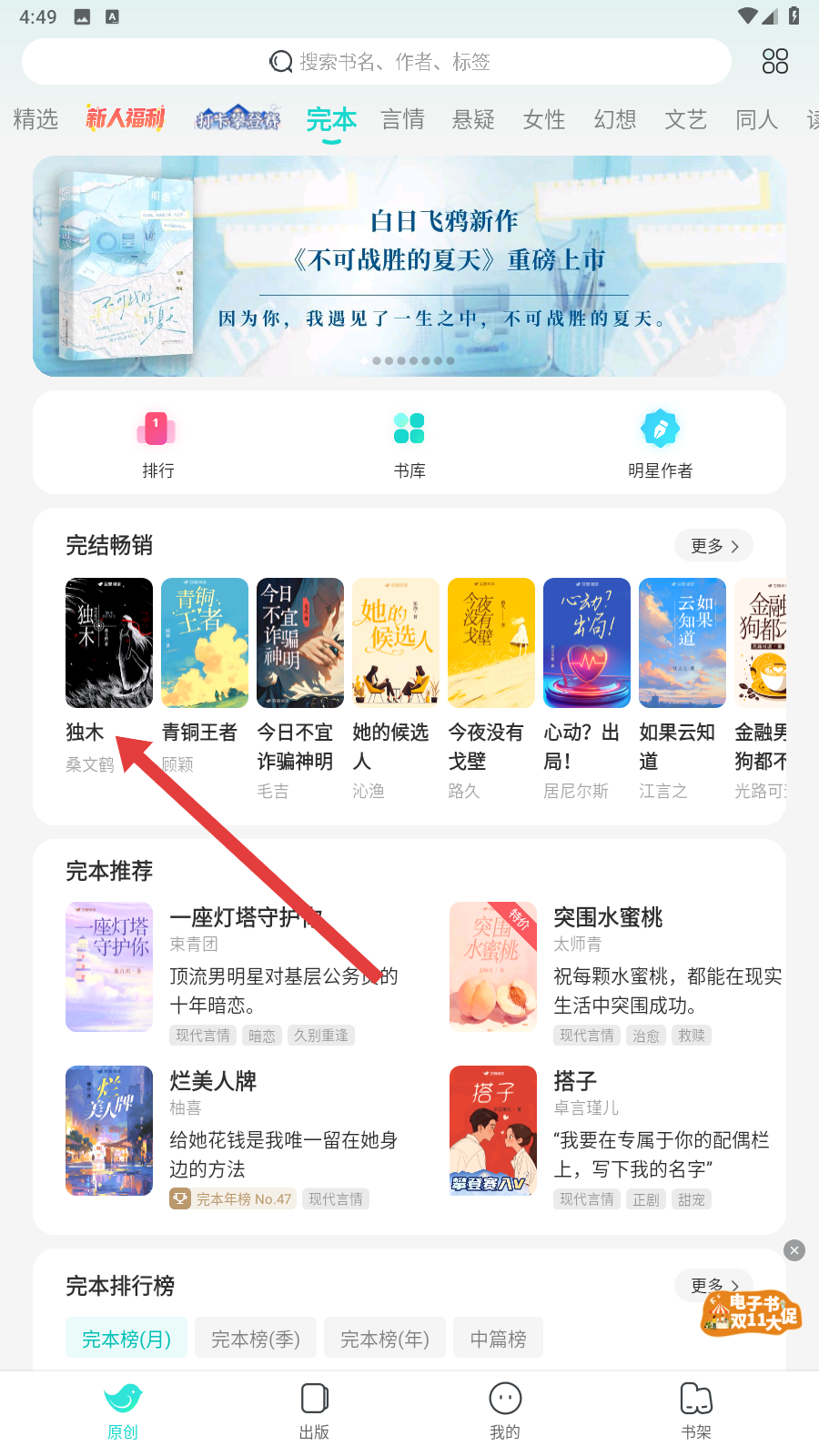Select the 悬疑 tab
This screenshot has height=1456, width=819.
coord(473,119)
